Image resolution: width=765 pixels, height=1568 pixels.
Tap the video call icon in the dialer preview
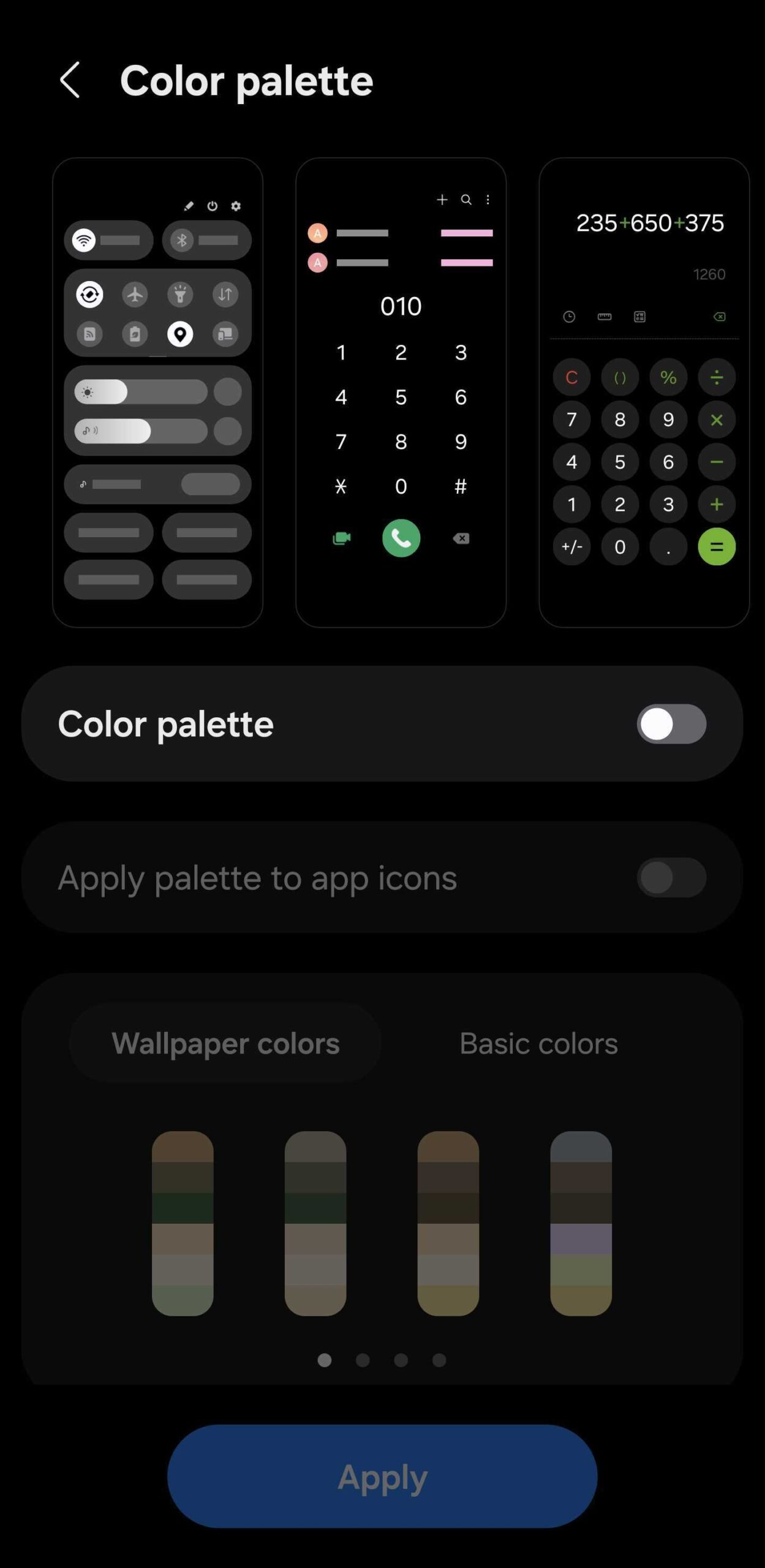tap(341, 538)
